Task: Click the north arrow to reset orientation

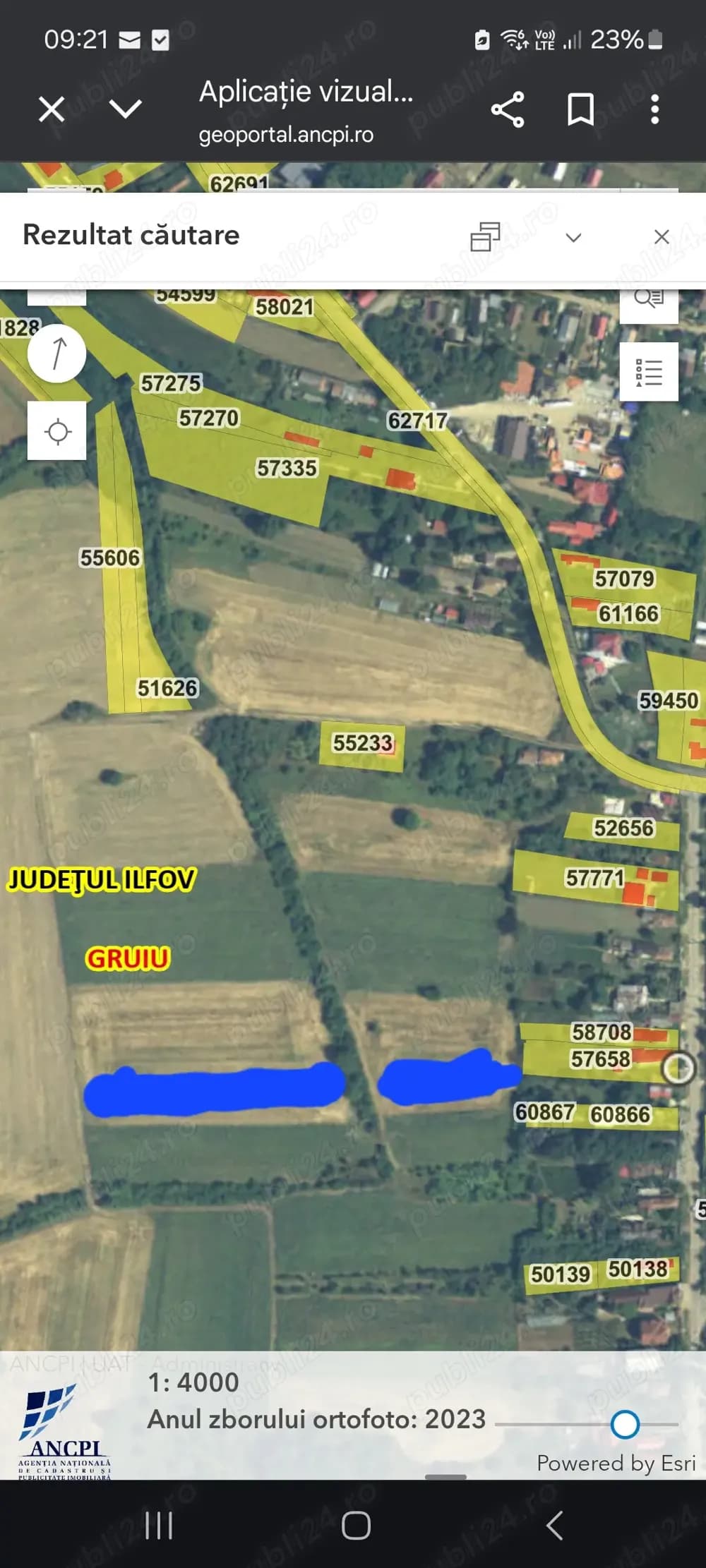Action: (x=56, y=353)
